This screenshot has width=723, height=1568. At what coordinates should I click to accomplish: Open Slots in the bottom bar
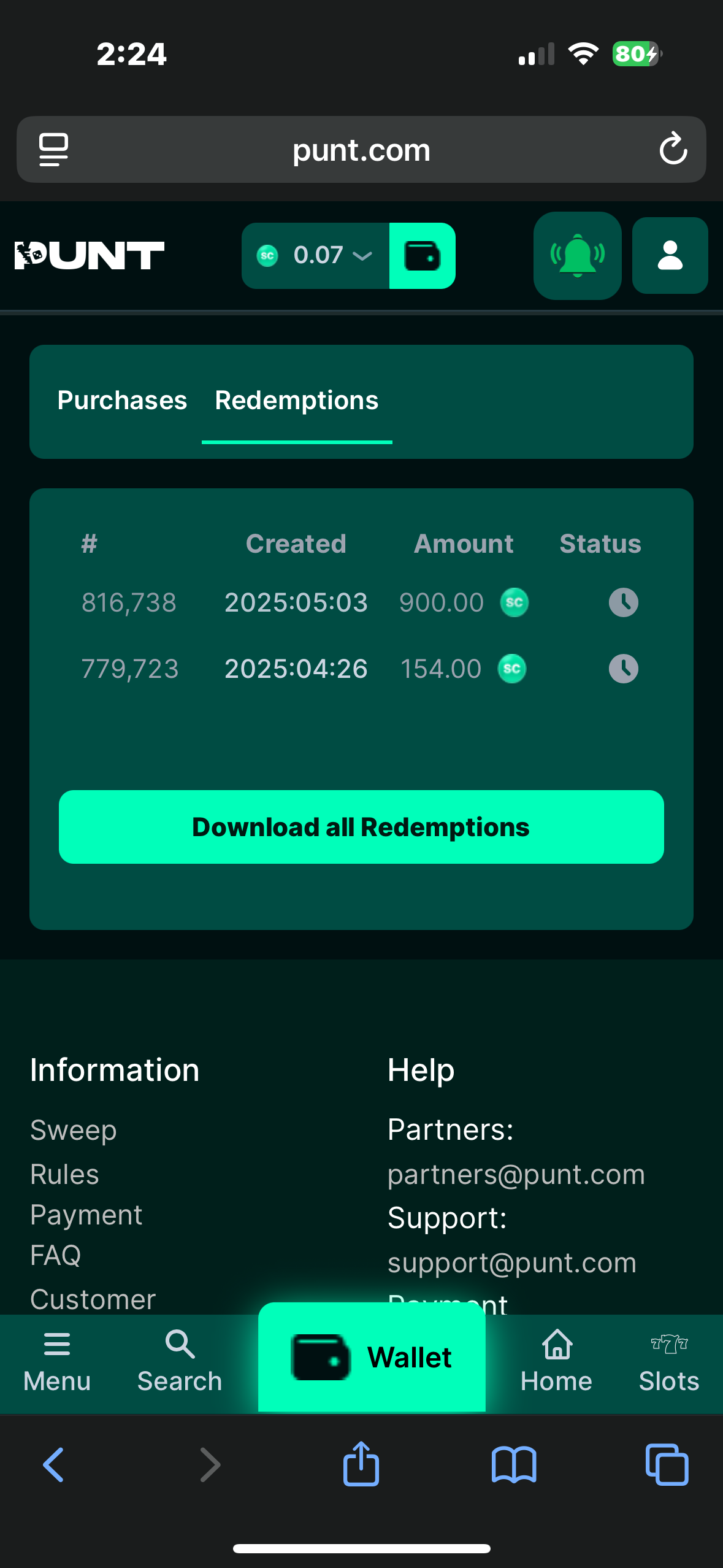click(x=669, y=1362)
